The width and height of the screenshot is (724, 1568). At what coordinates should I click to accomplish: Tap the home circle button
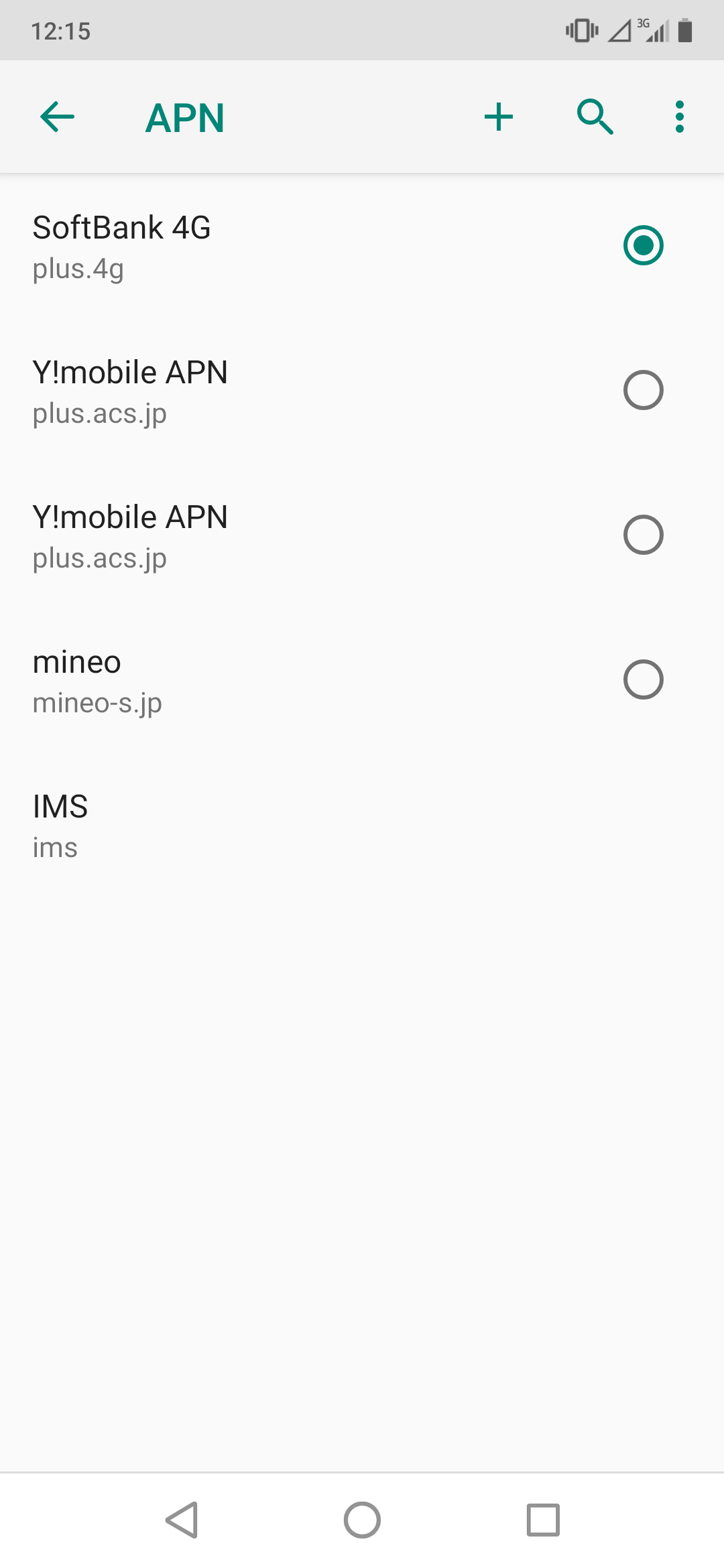tap(362, 1520)
